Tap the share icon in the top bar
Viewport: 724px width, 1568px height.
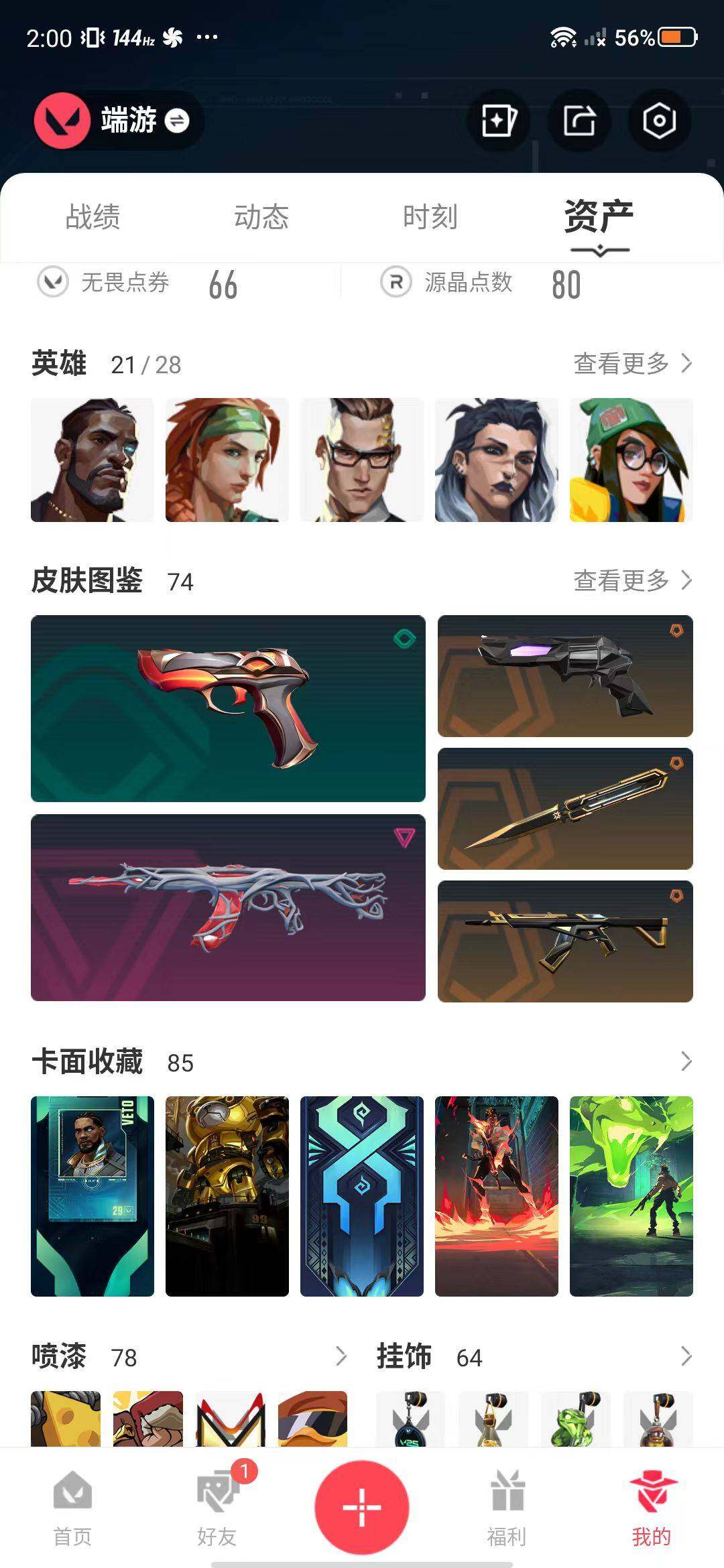click(x=579, y=121)
